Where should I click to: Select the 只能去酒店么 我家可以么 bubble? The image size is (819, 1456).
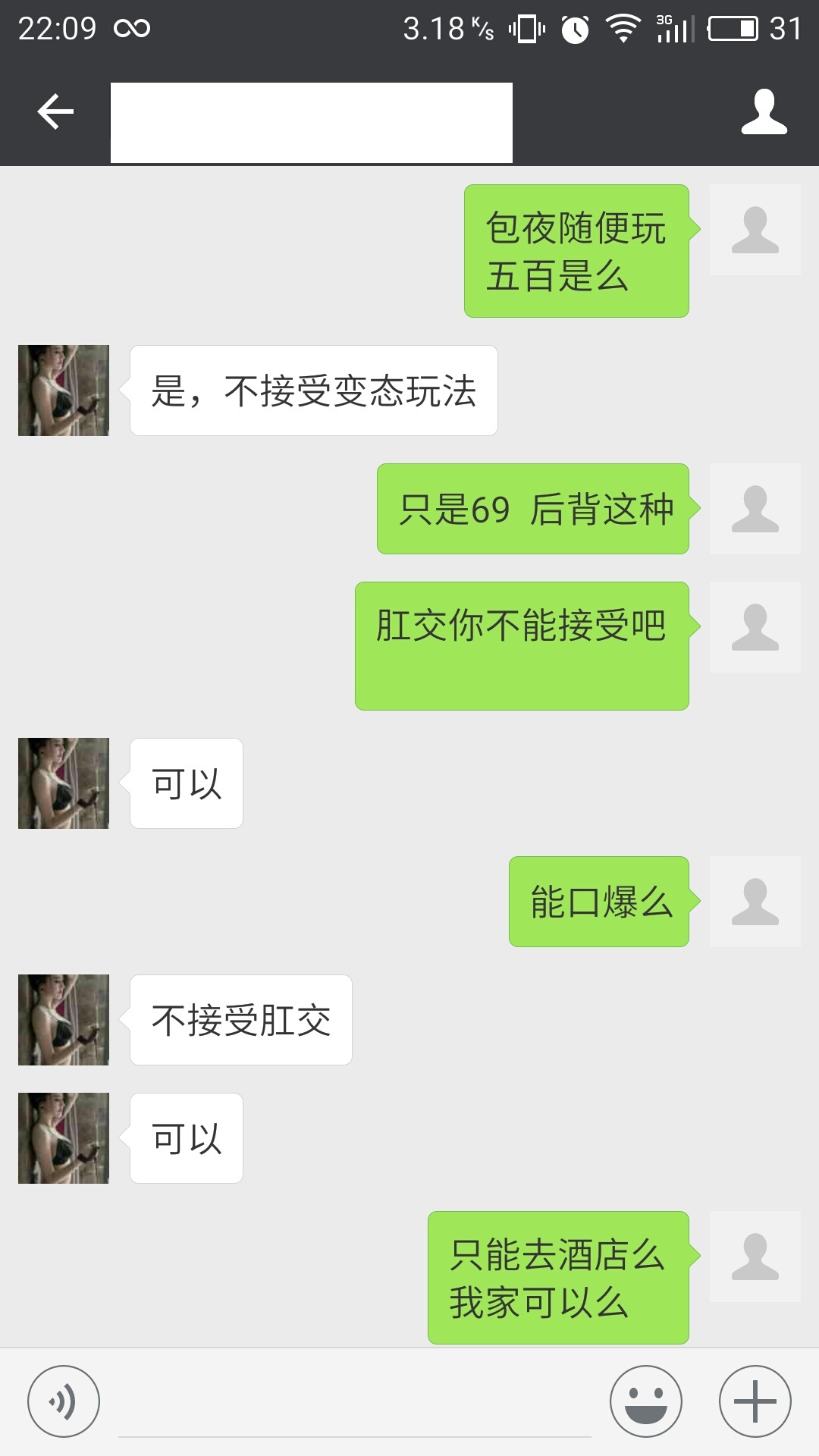(x=558, y=1278)
